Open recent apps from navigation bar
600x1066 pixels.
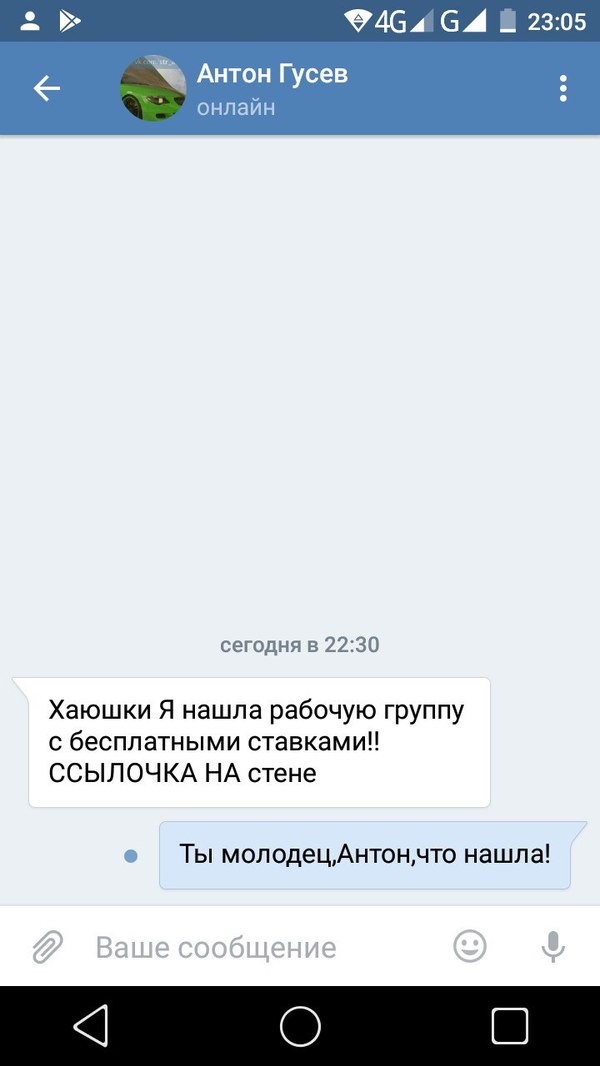coord(509,1026)
